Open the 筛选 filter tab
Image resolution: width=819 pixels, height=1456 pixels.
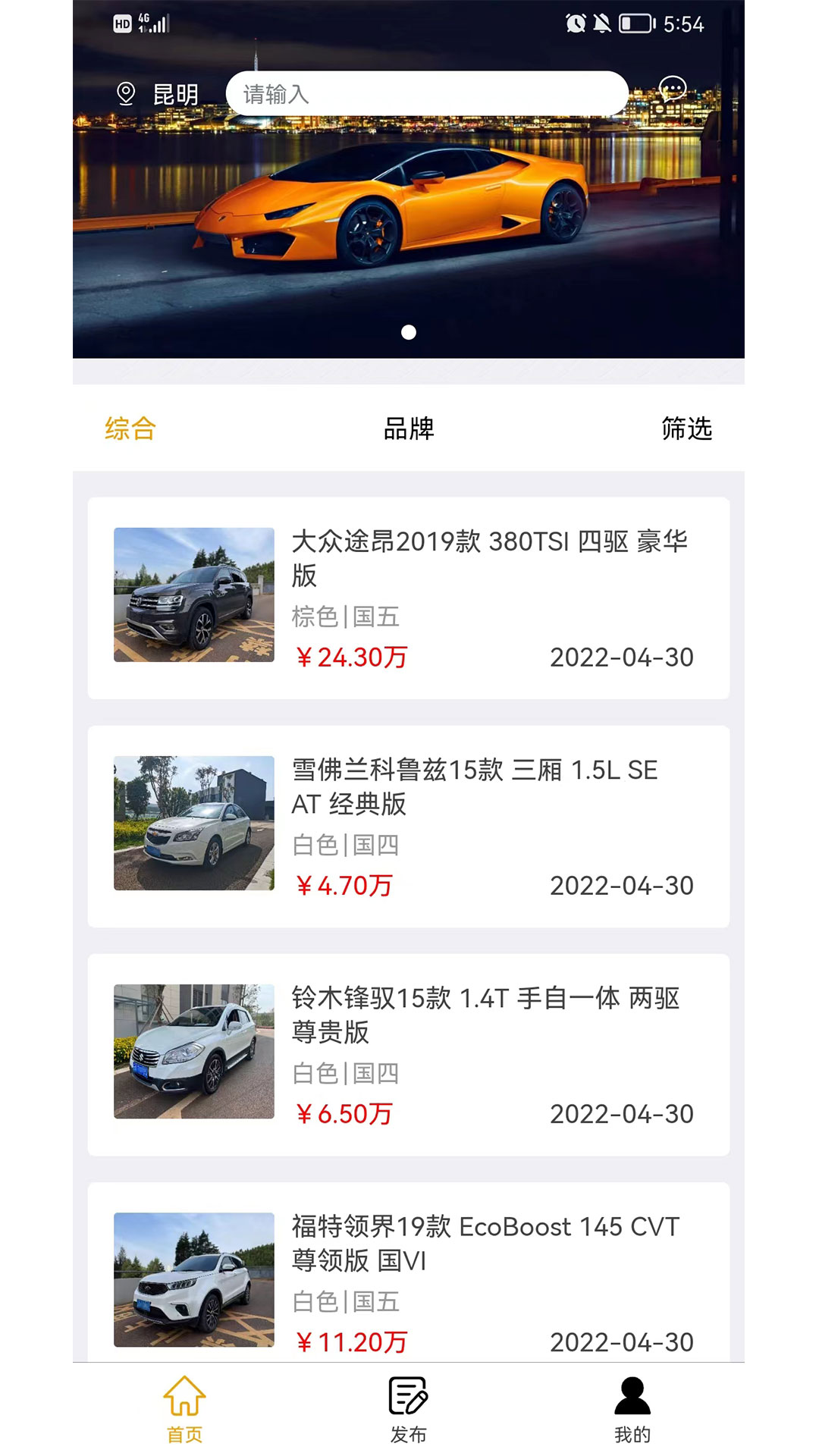tap(687, 429)
